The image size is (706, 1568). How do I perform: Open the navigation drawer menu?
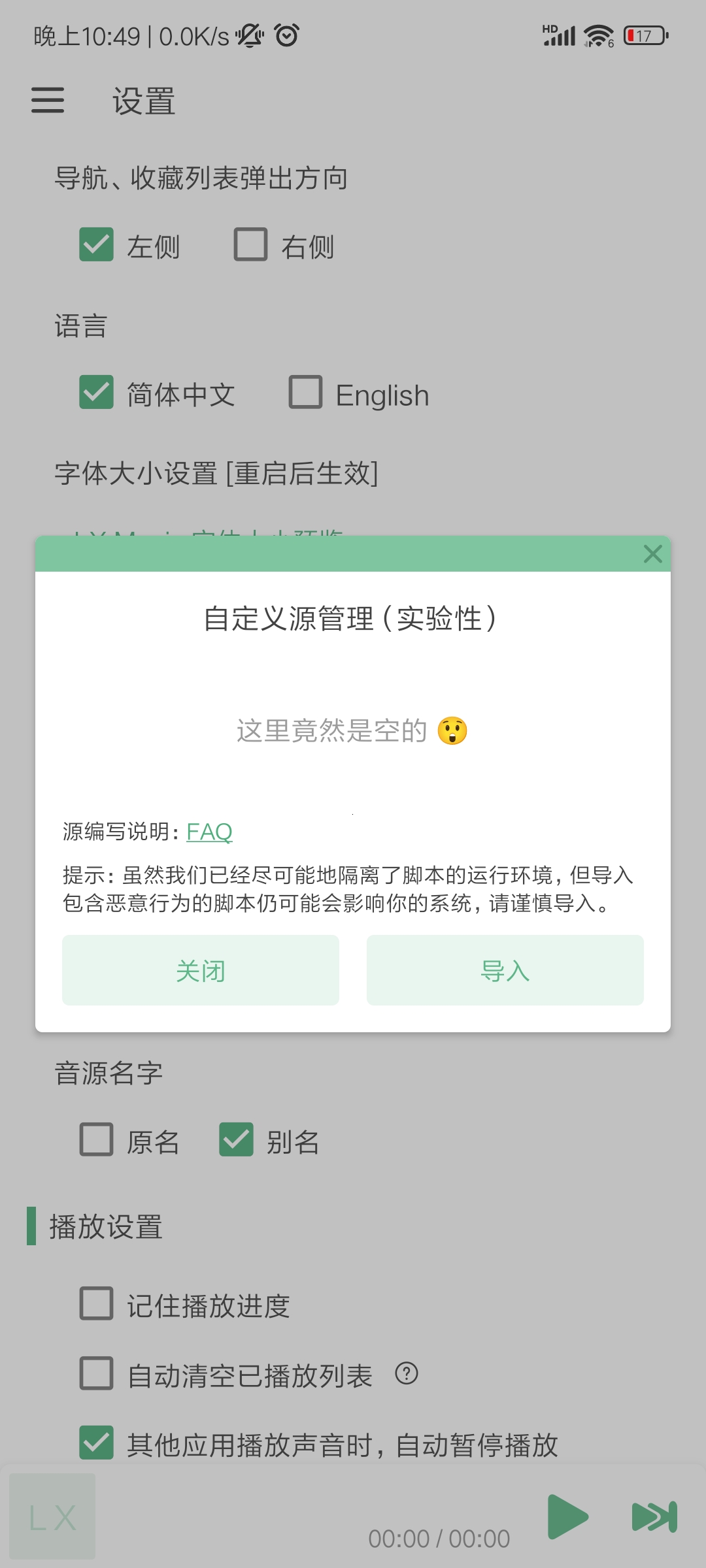(x=48, y=101)
